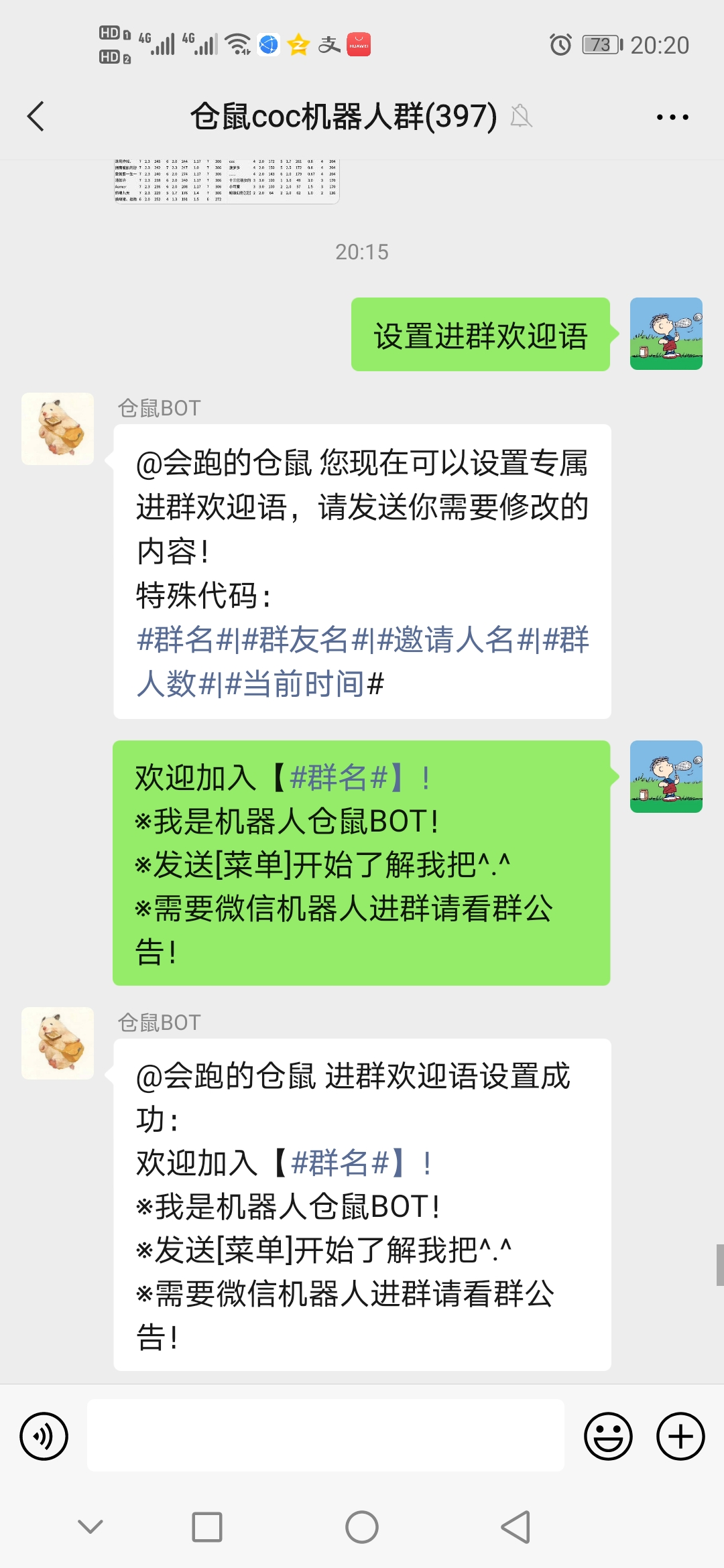Open the recent apps overview
The width and height of the screenshot is (724, 1568).
click(207, 1527)
